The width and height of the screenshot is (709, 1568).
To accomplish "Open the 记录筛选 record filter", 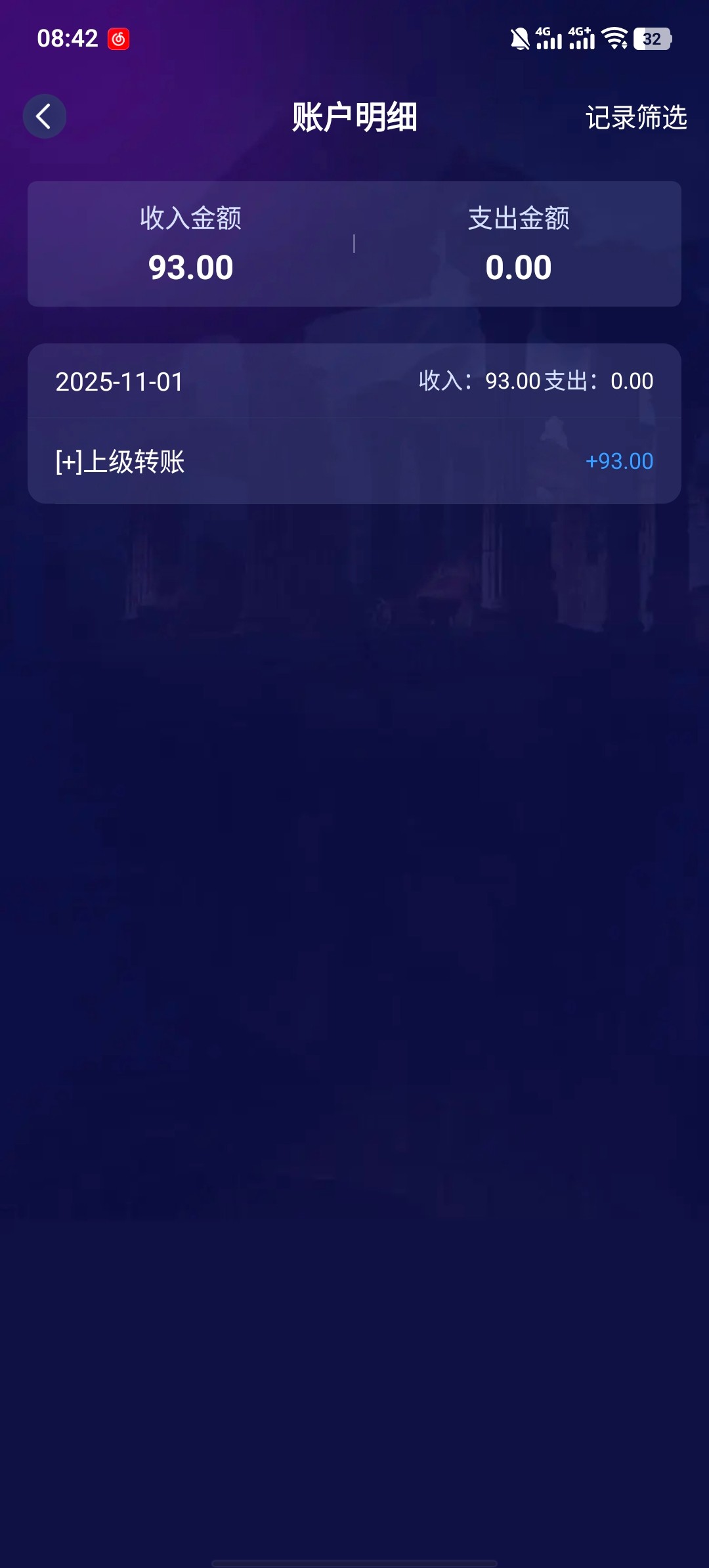I will 635,118.
